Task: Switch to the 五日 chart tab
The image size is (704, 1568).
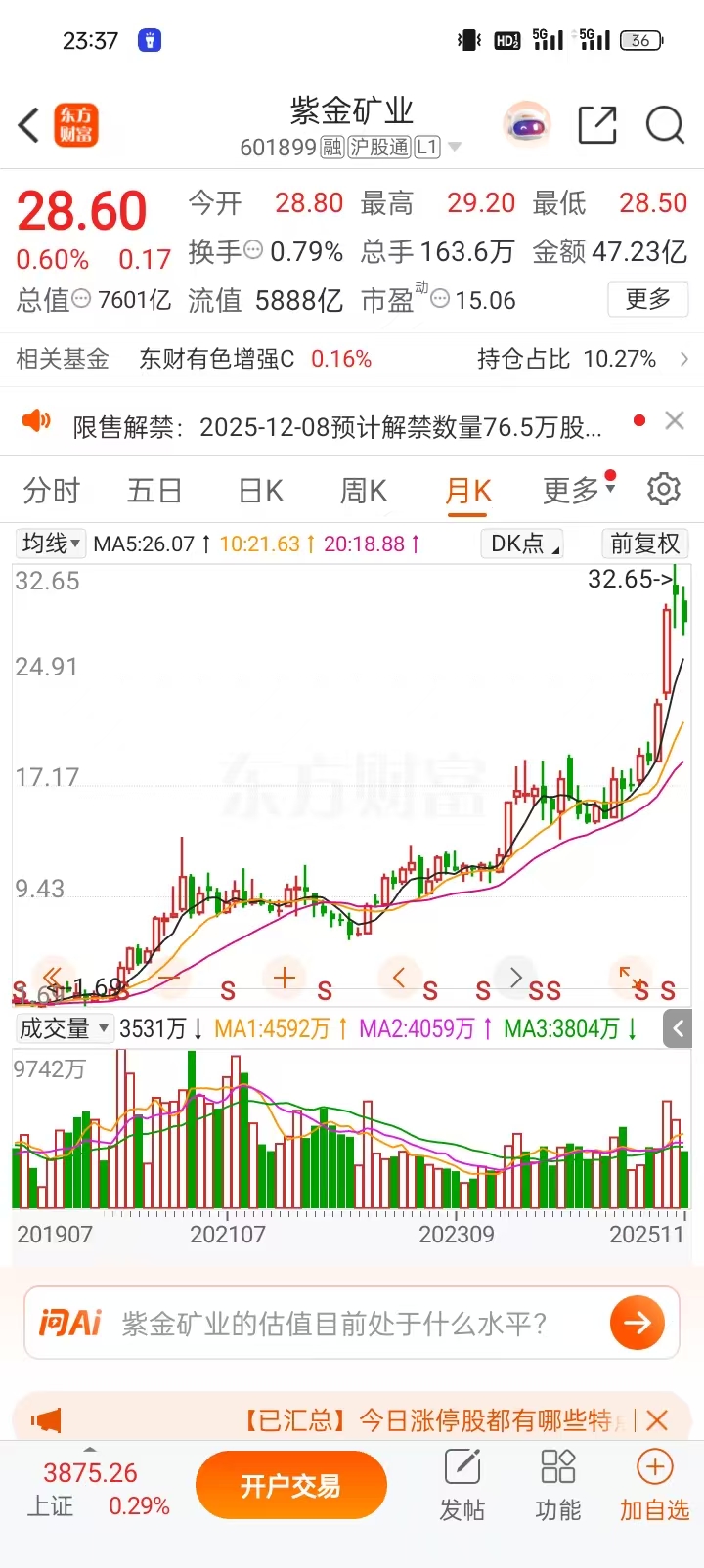Action: pyautogui.click(x=154, y=490)
